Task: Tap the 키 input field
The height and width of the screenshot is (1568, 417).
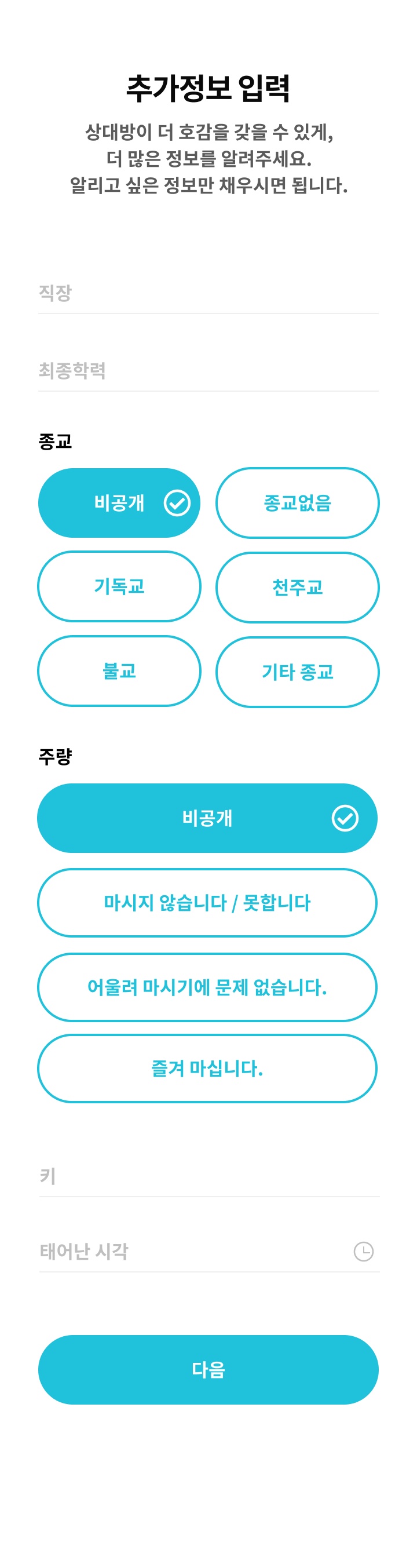Action: tap(208, 1177)
